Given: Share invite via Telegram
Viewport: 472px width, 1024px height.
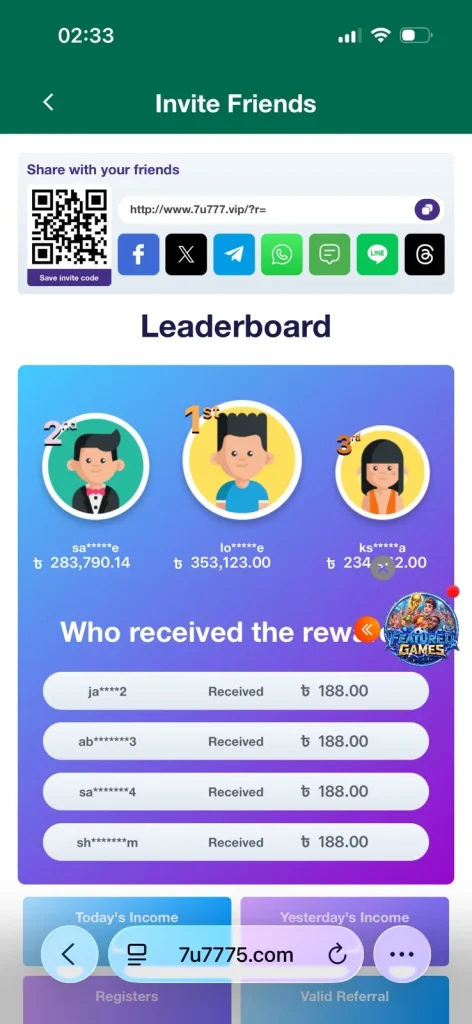Looking at the screenshot, I should 234,254.
